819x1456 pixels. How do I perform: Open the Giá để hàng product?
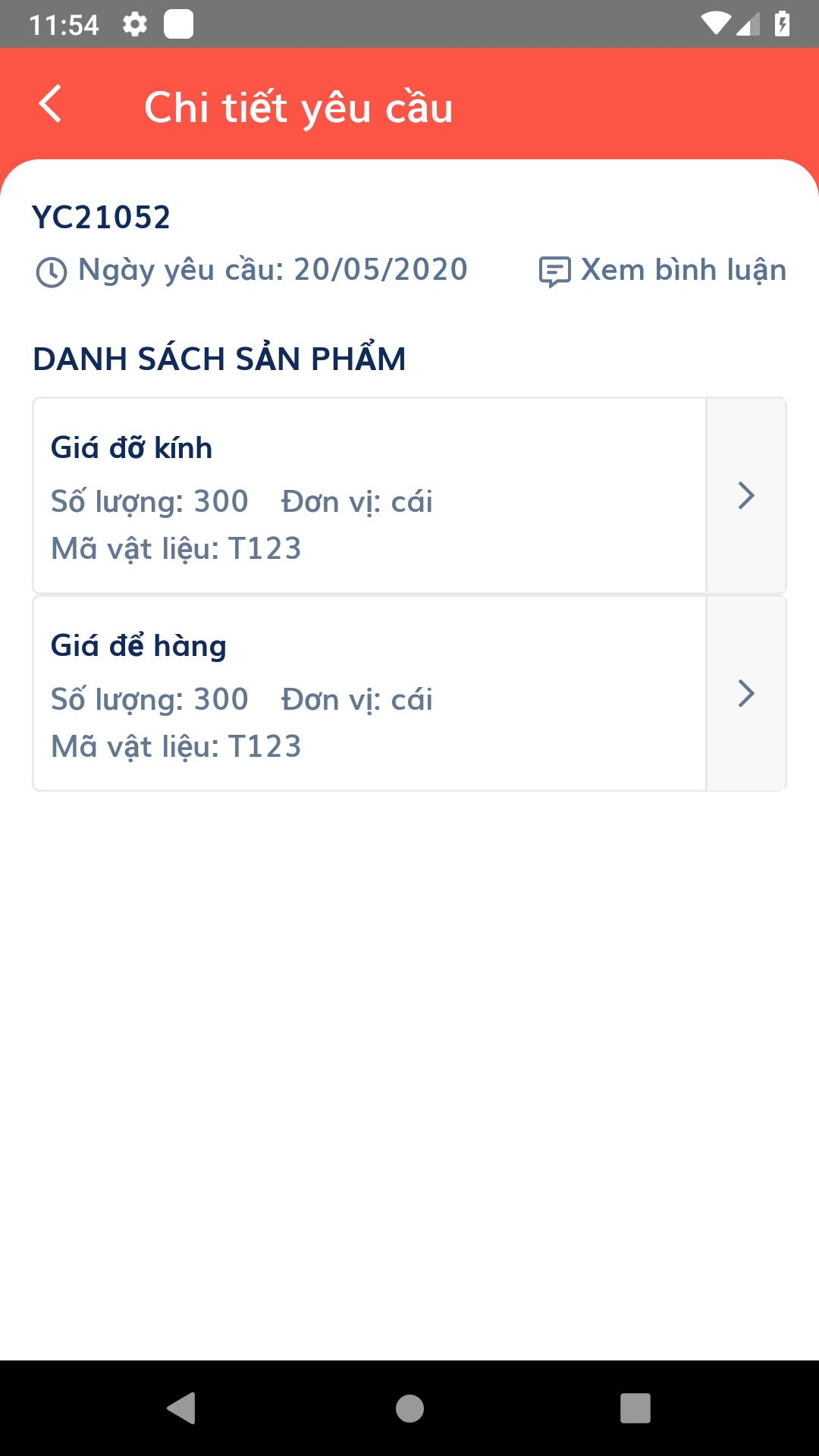click(x=409, y=693)
